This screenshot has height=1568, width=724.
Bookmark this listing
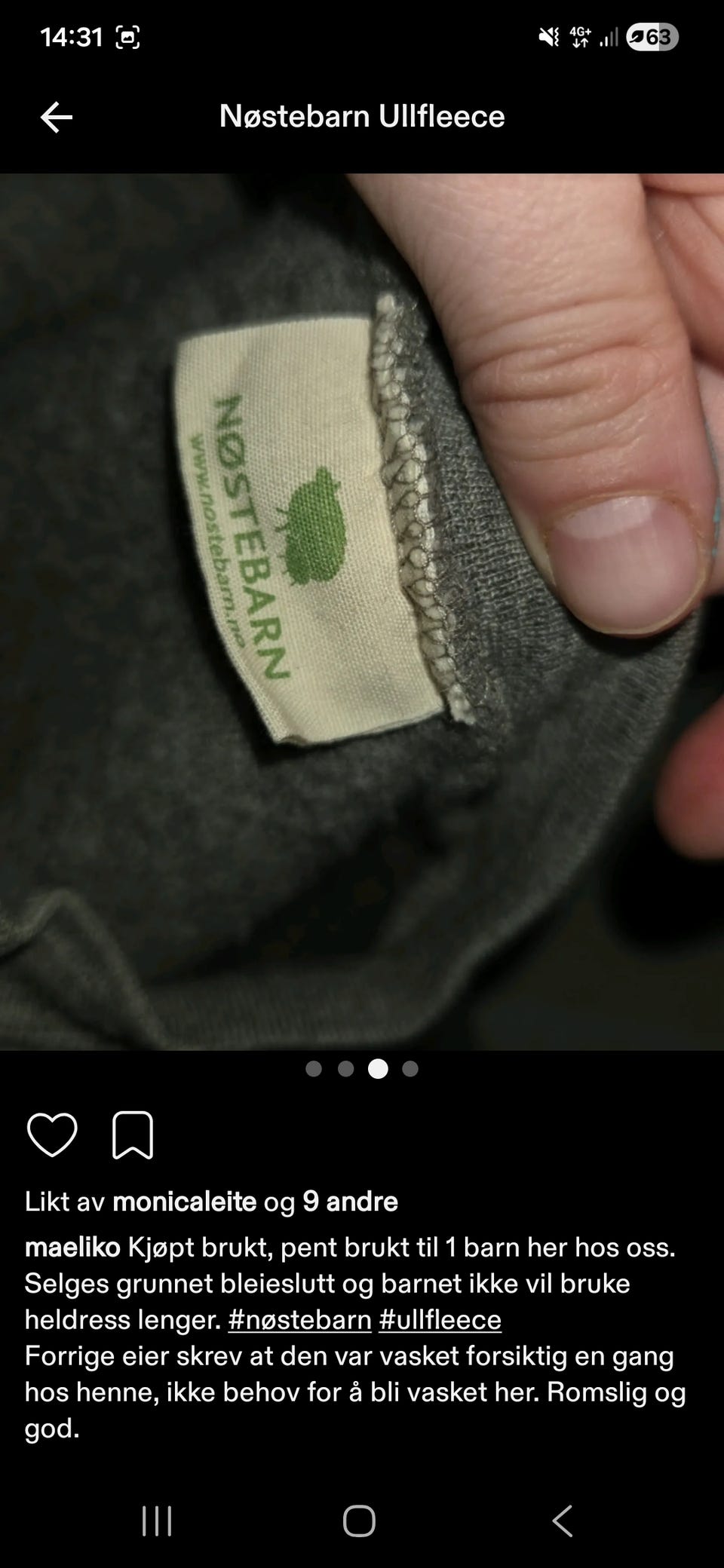133,1135
